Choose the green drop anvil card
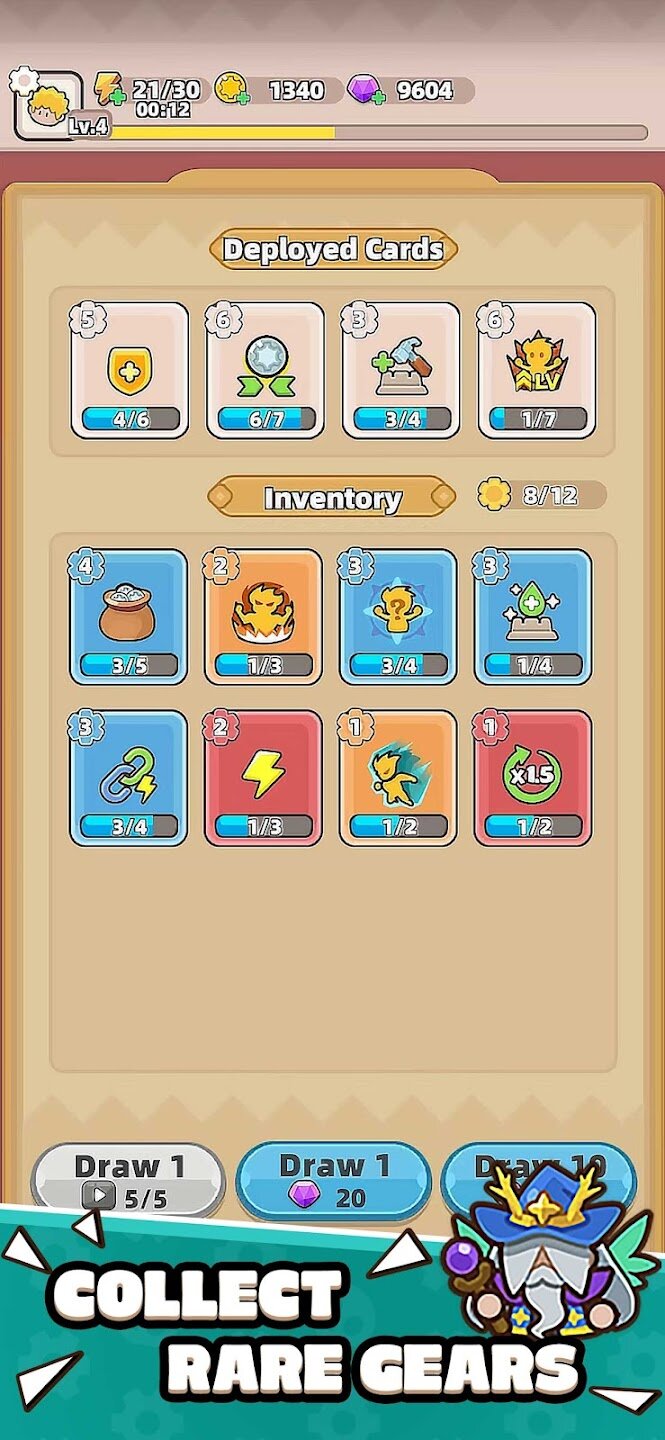 [x=533, y=616]
